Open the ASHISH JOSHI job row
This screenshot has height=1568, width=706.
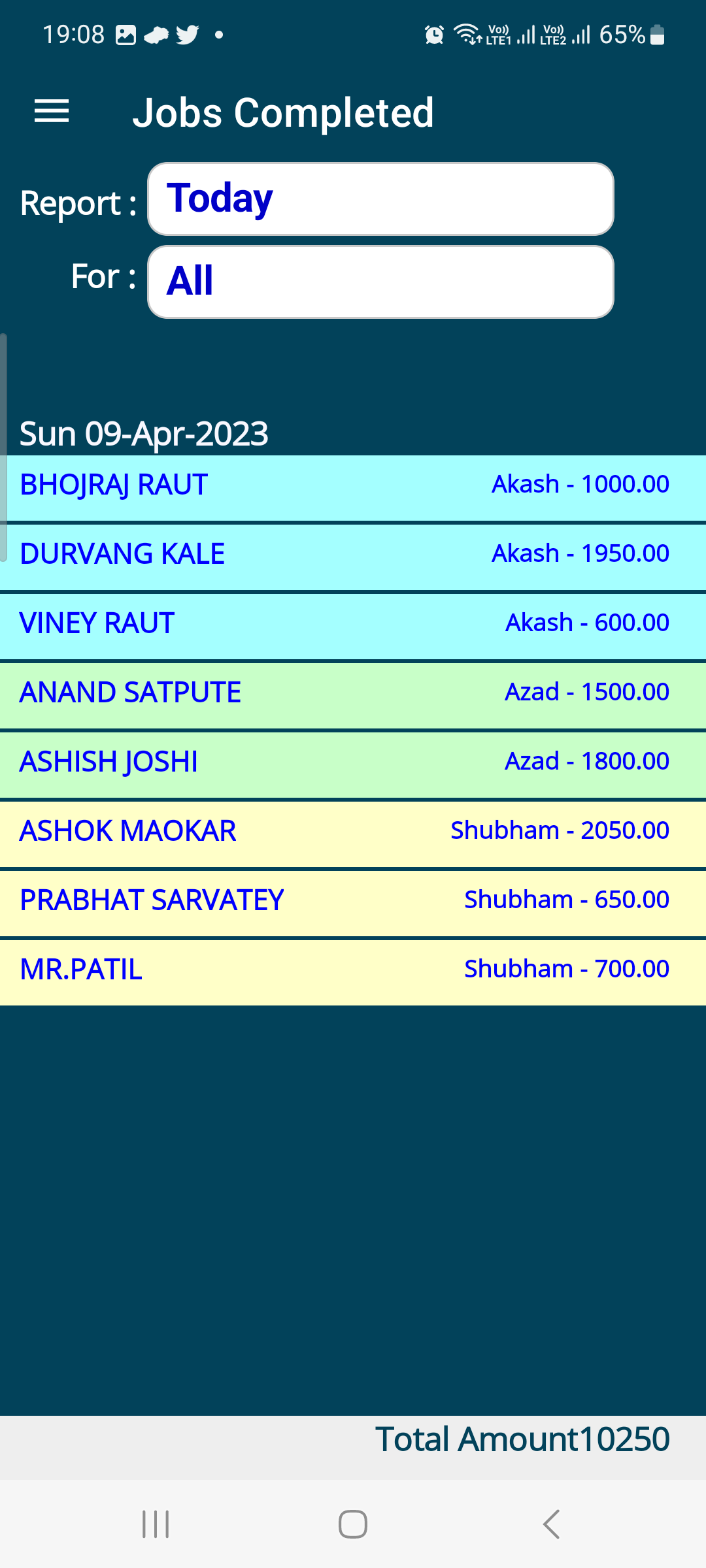353,765
